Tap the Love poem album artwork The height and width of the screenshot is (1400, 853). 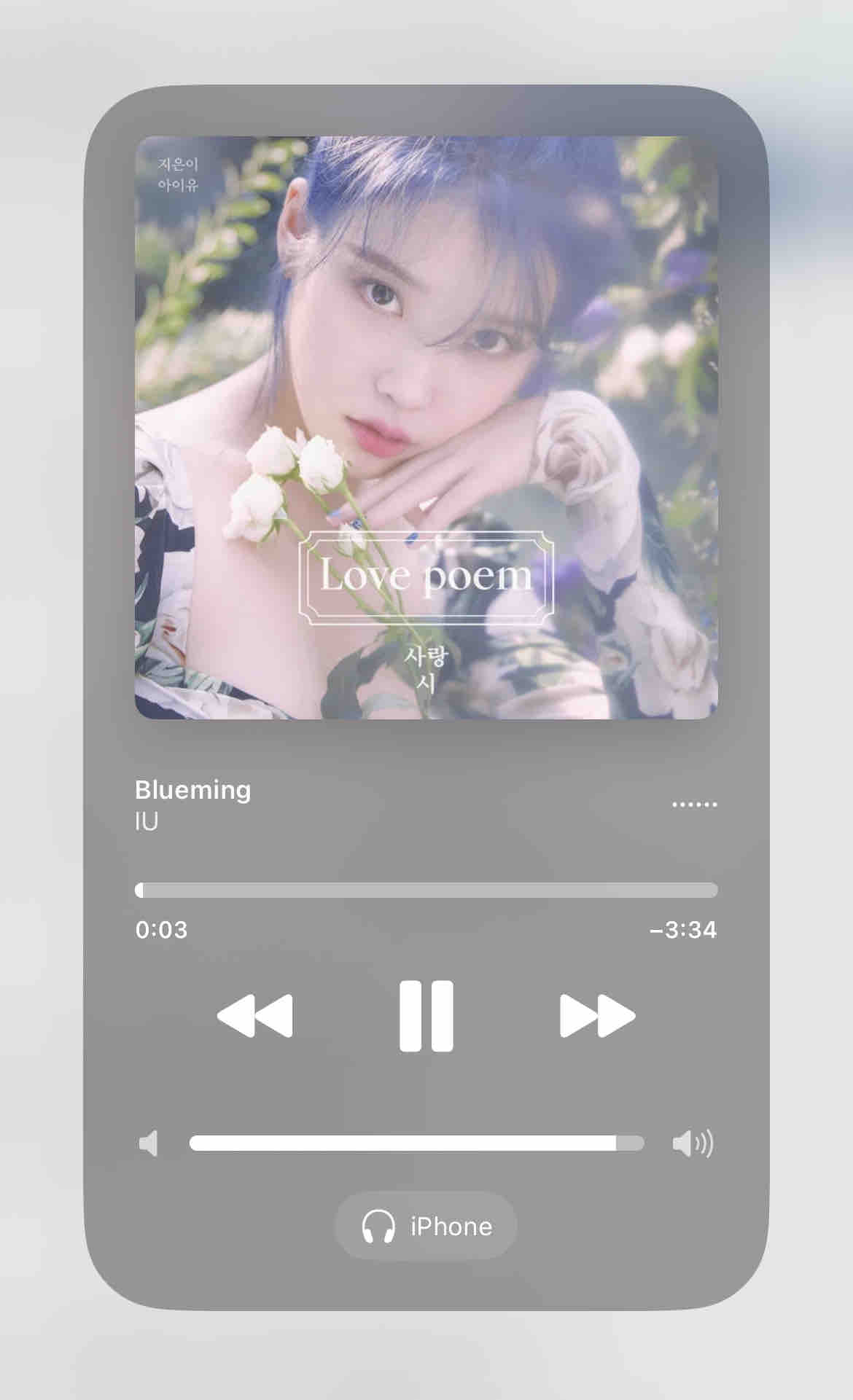pos(426,427)
